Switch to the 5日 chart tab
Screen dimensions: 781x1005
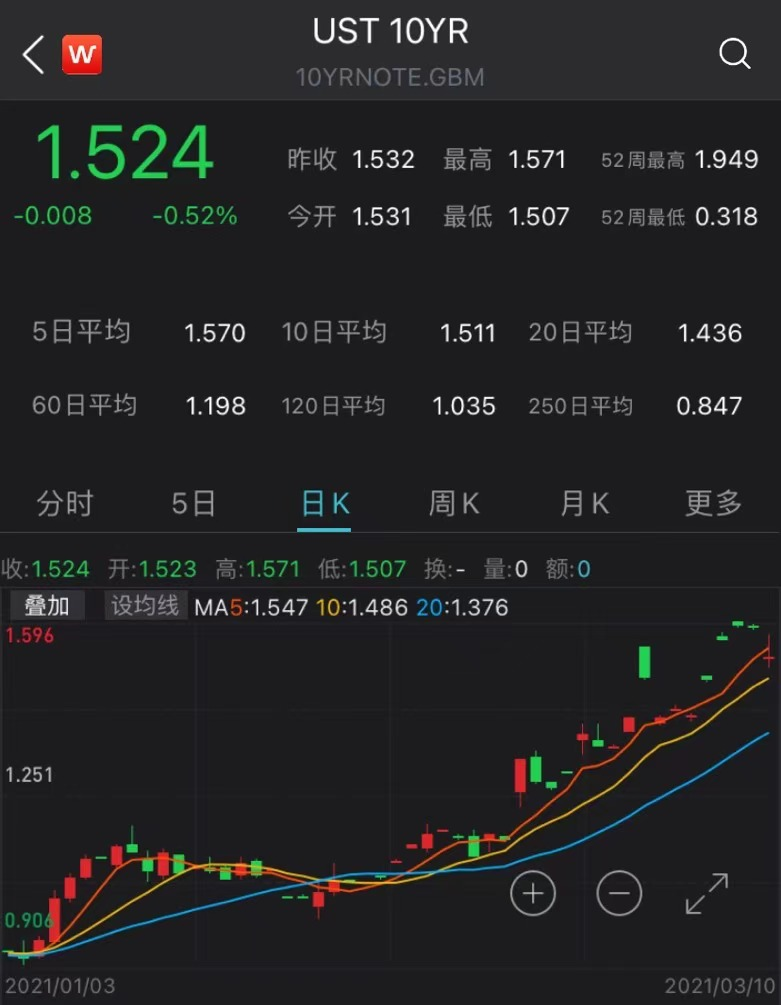point(194,504)
